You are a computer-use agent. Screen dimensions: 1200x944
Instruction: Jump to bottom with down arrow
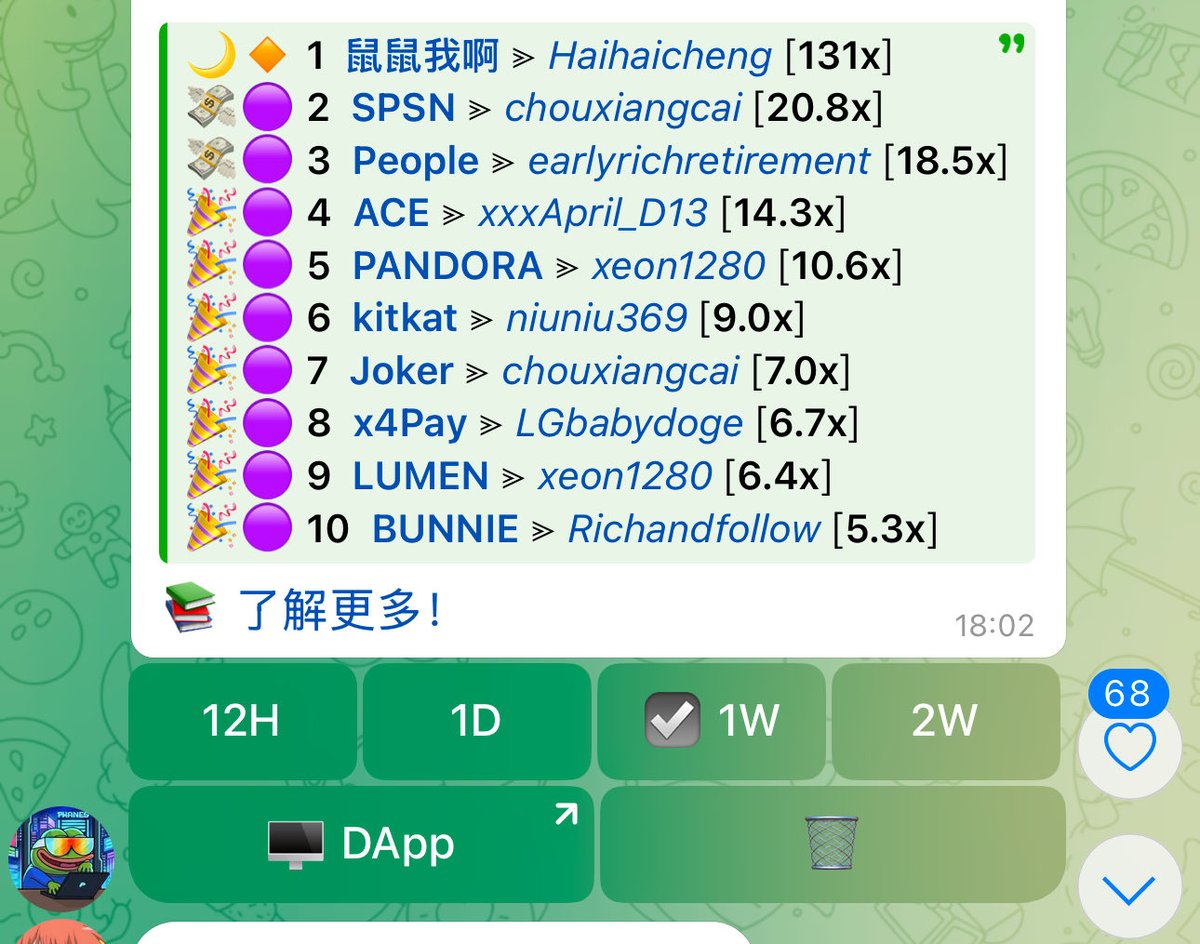[x=1129, y=887]
